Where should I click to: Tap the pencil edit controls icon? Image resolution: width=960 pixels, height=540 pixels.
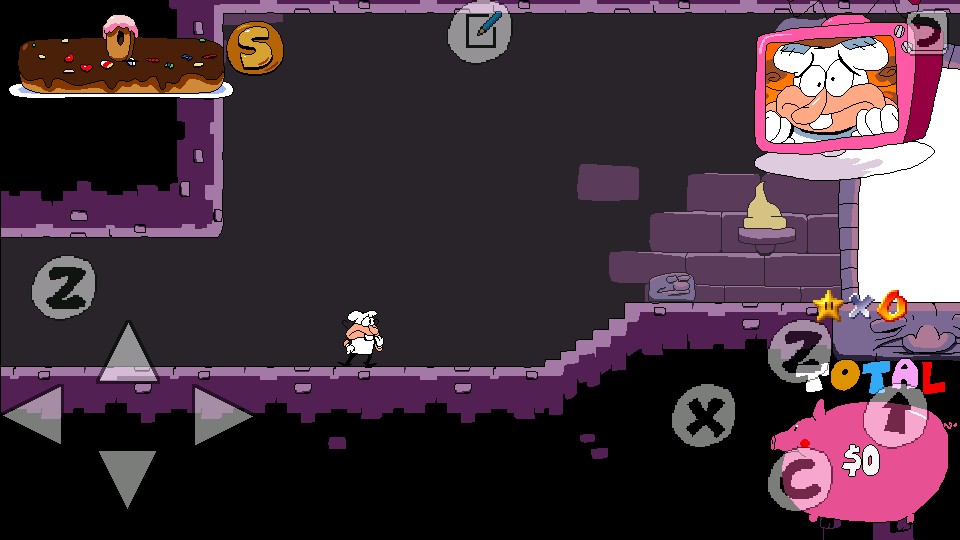click(480, 31)
